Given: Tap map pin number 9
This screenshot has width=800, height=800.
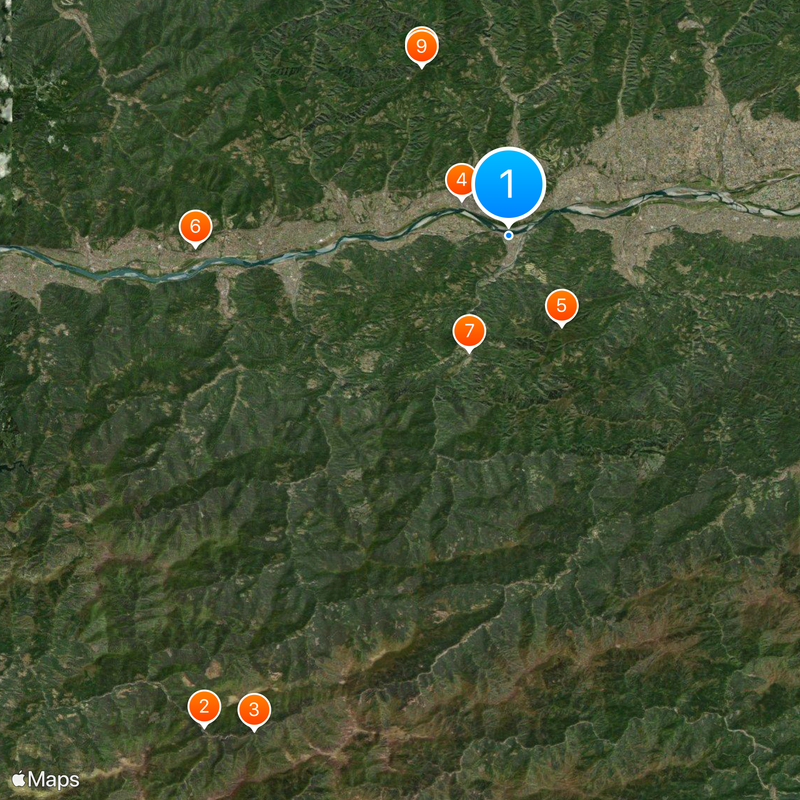Looking at the screenshot, I should tap(421, 46).
